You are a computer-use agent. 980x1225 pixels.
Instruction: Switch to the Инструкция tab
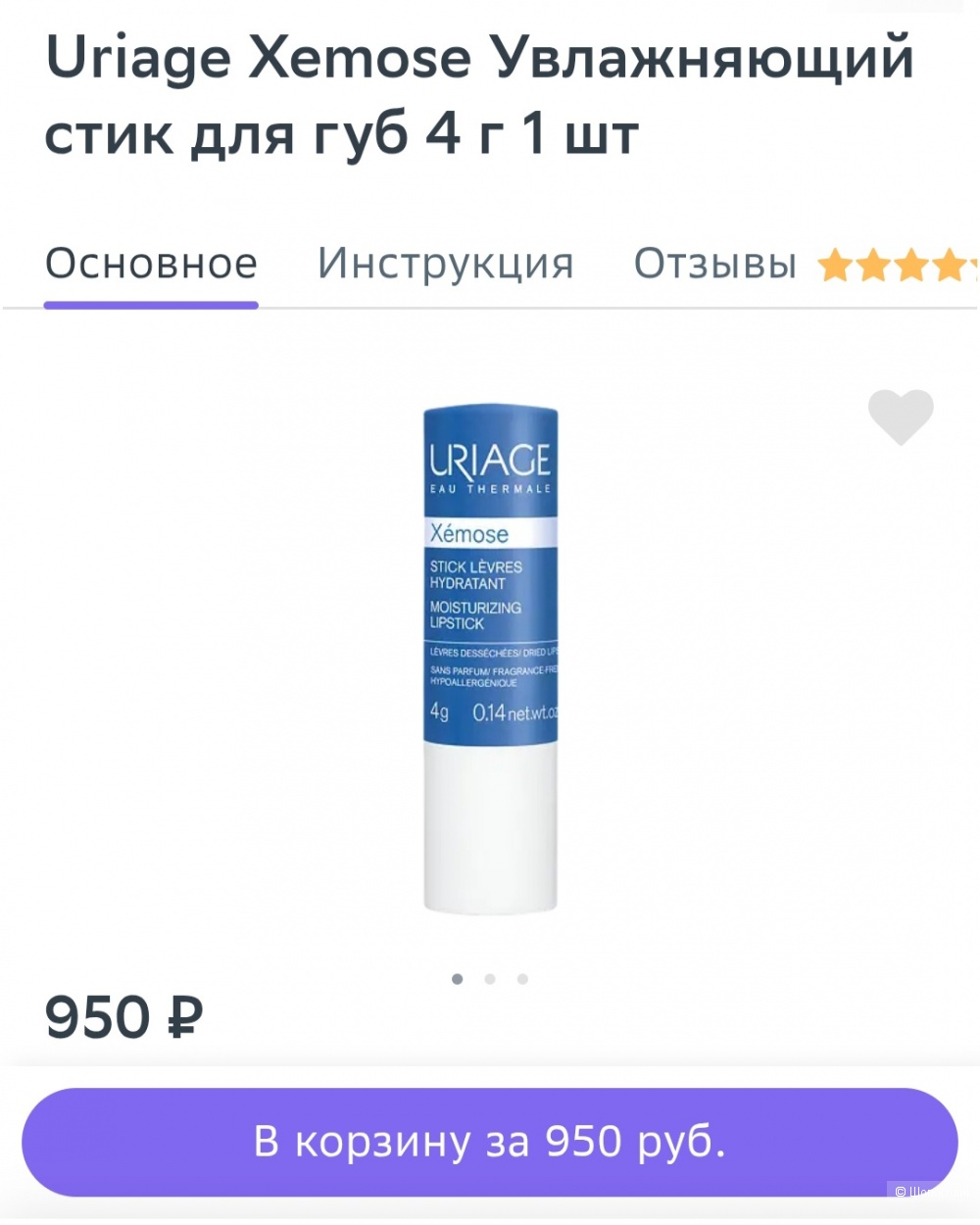point(445,263)
